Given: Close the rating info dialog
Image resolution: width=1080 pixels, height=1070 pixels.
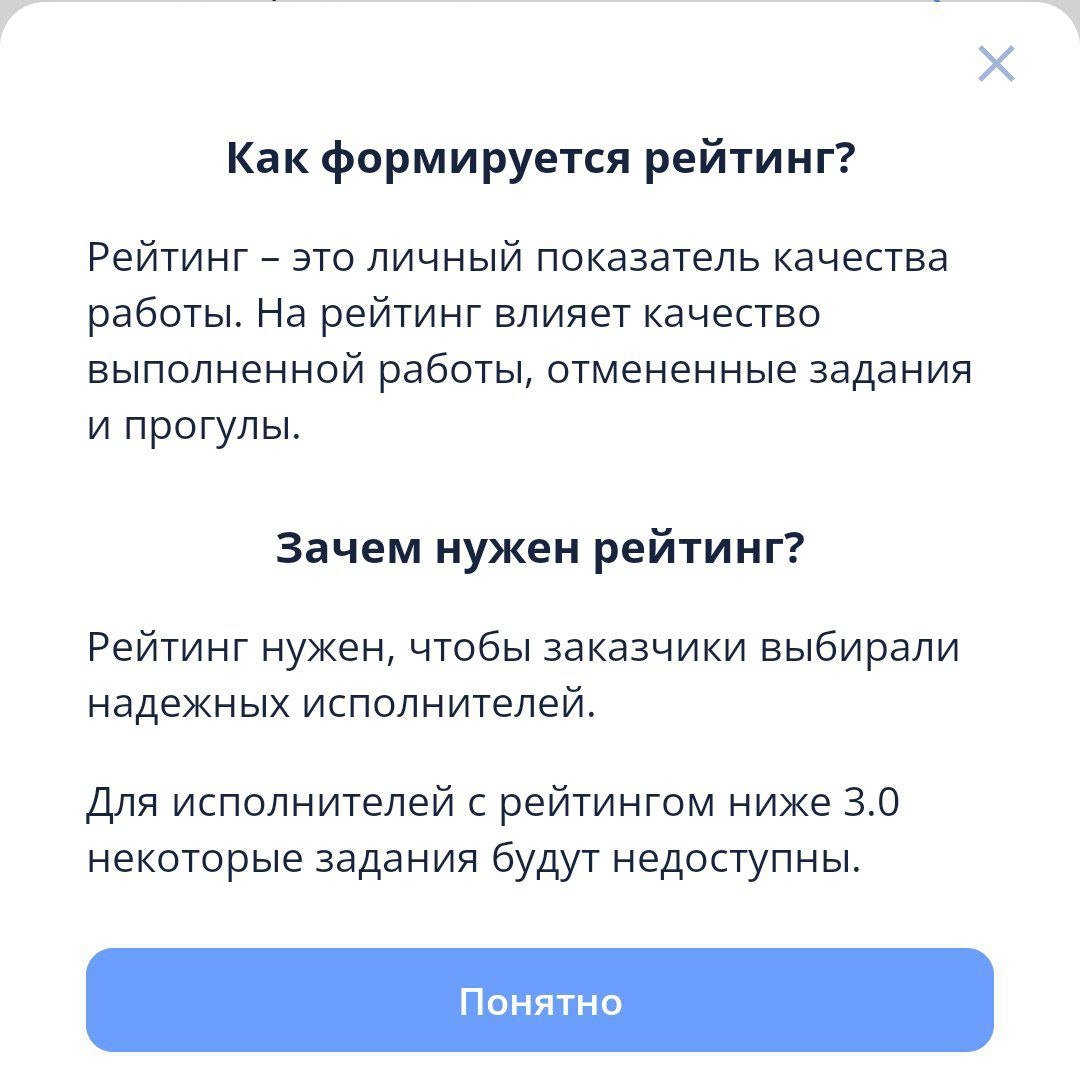Looking at the screenshot, I should [996, 63].
